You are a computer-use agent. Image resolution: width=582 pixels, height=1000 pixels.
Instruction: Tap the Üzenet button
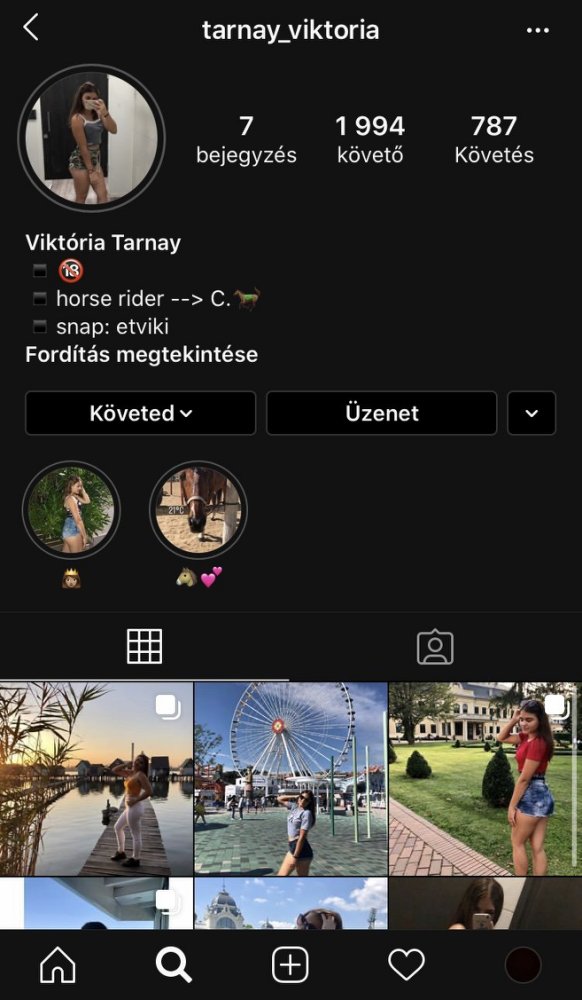click(x=381, y=413)
